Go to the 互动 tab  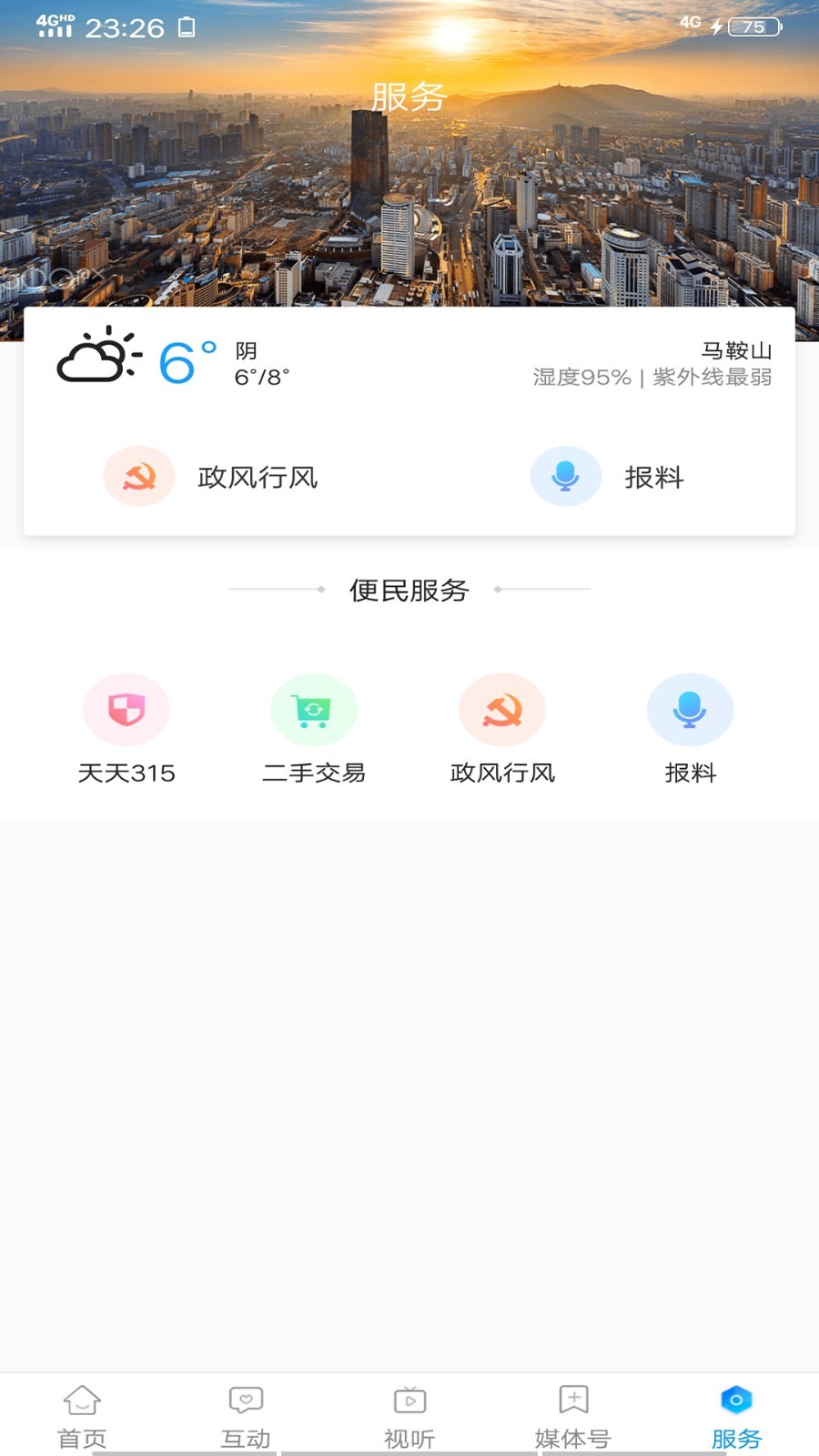pos(246,1416)
